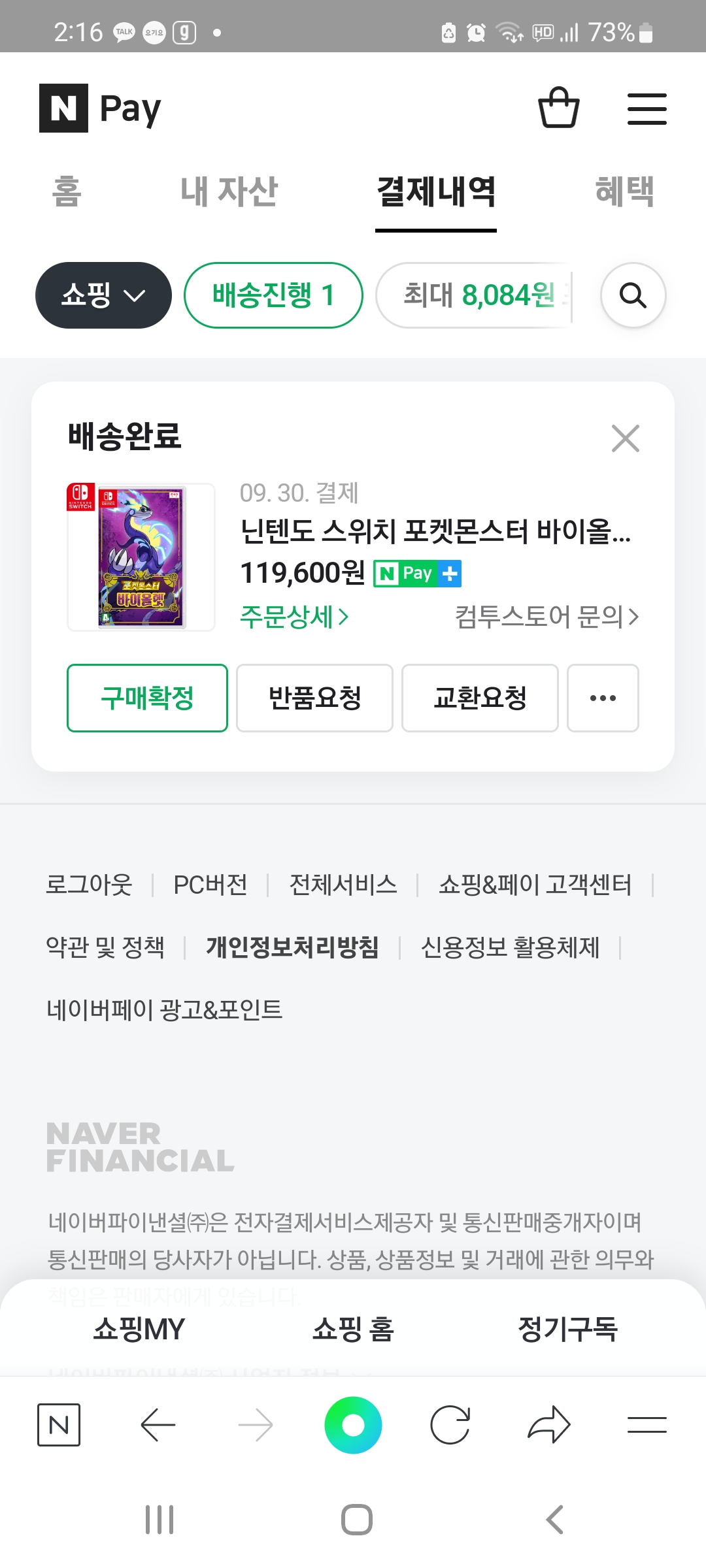Open more order options ellipsis

tap(603, 698)
